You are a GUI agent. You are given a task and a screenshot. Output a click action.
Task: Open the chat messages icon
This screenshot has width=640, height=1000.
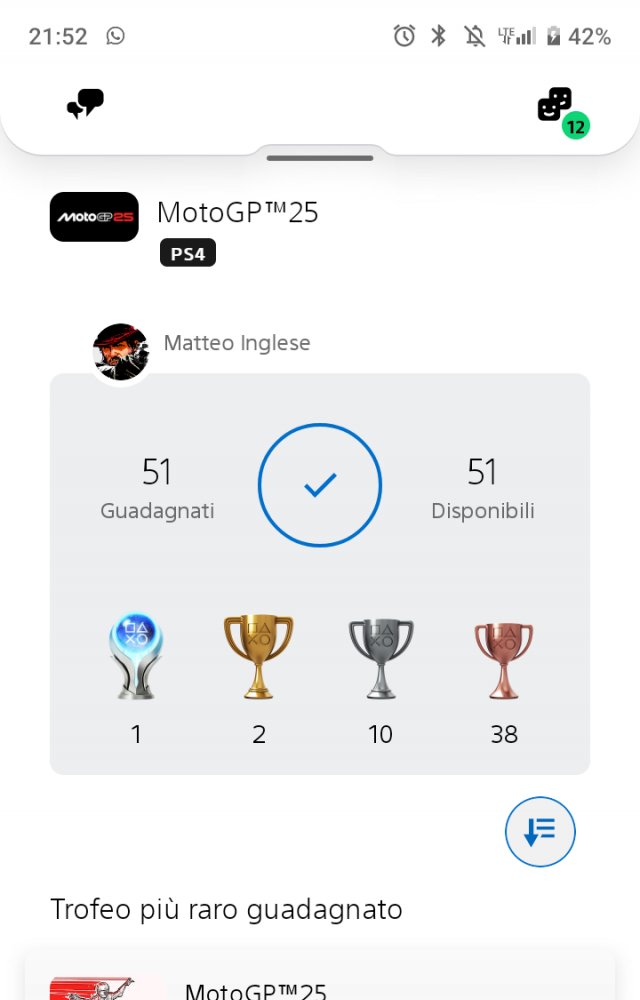[x=85, y=103]
